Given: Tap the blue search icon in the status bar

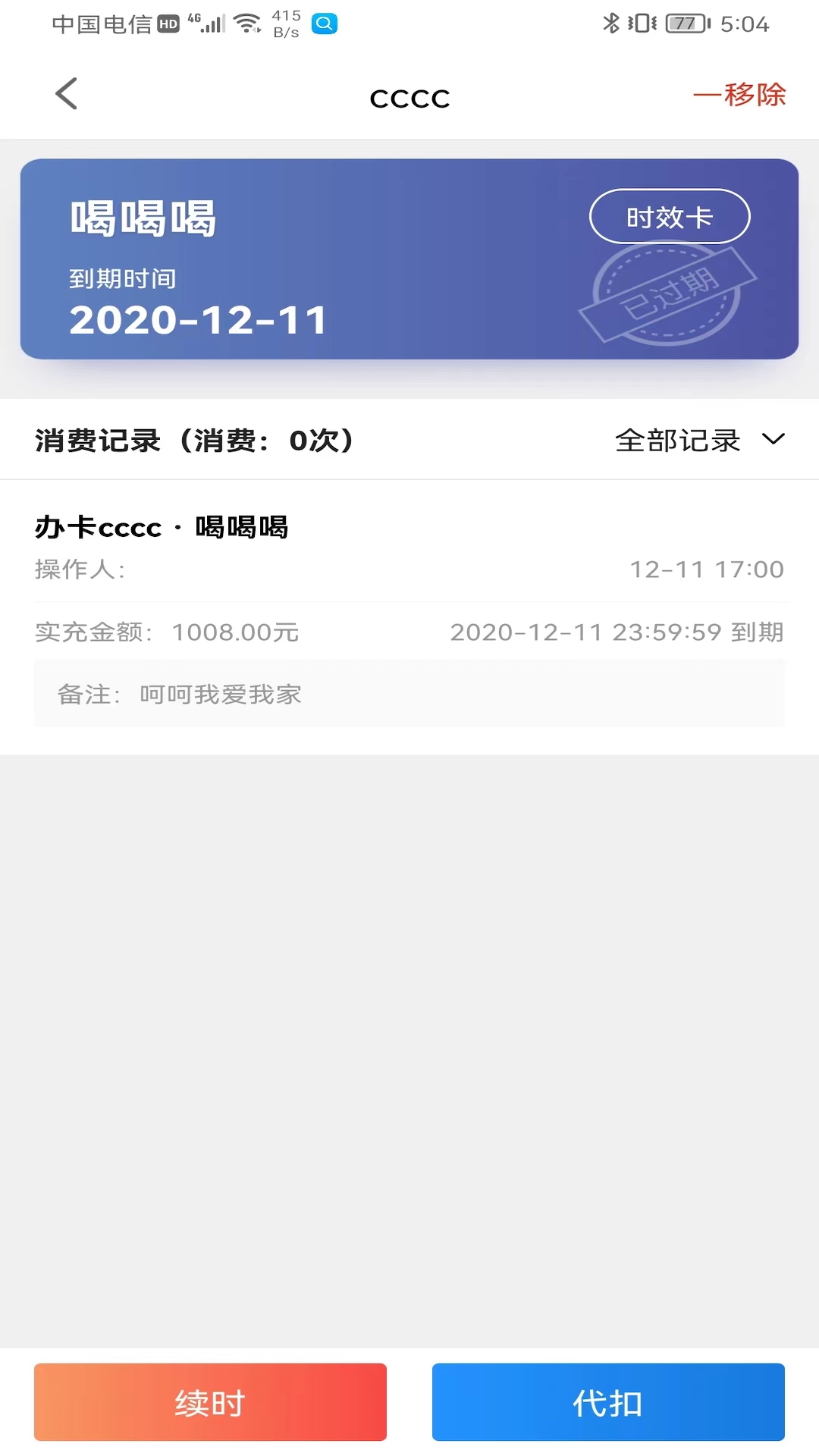Looking at the screenshot, I should pyautogui.click(x=325, y=24).
